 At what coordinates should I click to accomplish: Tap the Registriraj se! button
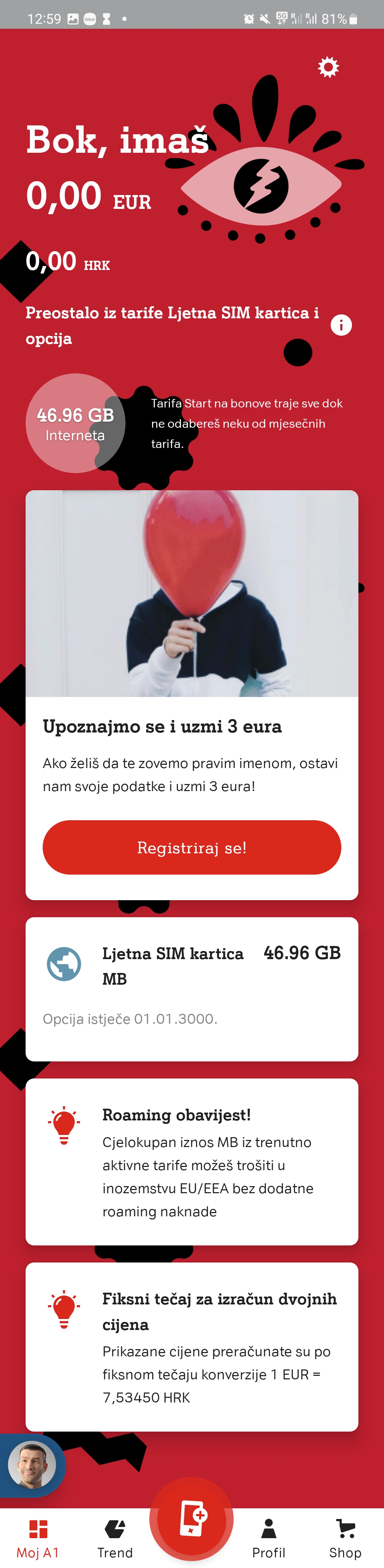pyautogui.click(x=191, y=847)
